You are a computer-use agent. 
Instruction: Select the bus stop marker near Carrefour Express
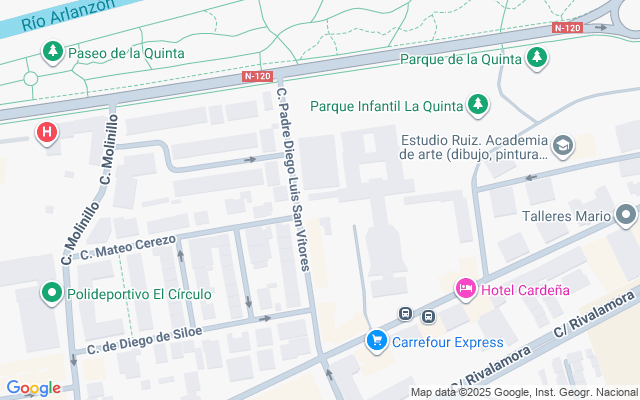[x=406, y=315]
